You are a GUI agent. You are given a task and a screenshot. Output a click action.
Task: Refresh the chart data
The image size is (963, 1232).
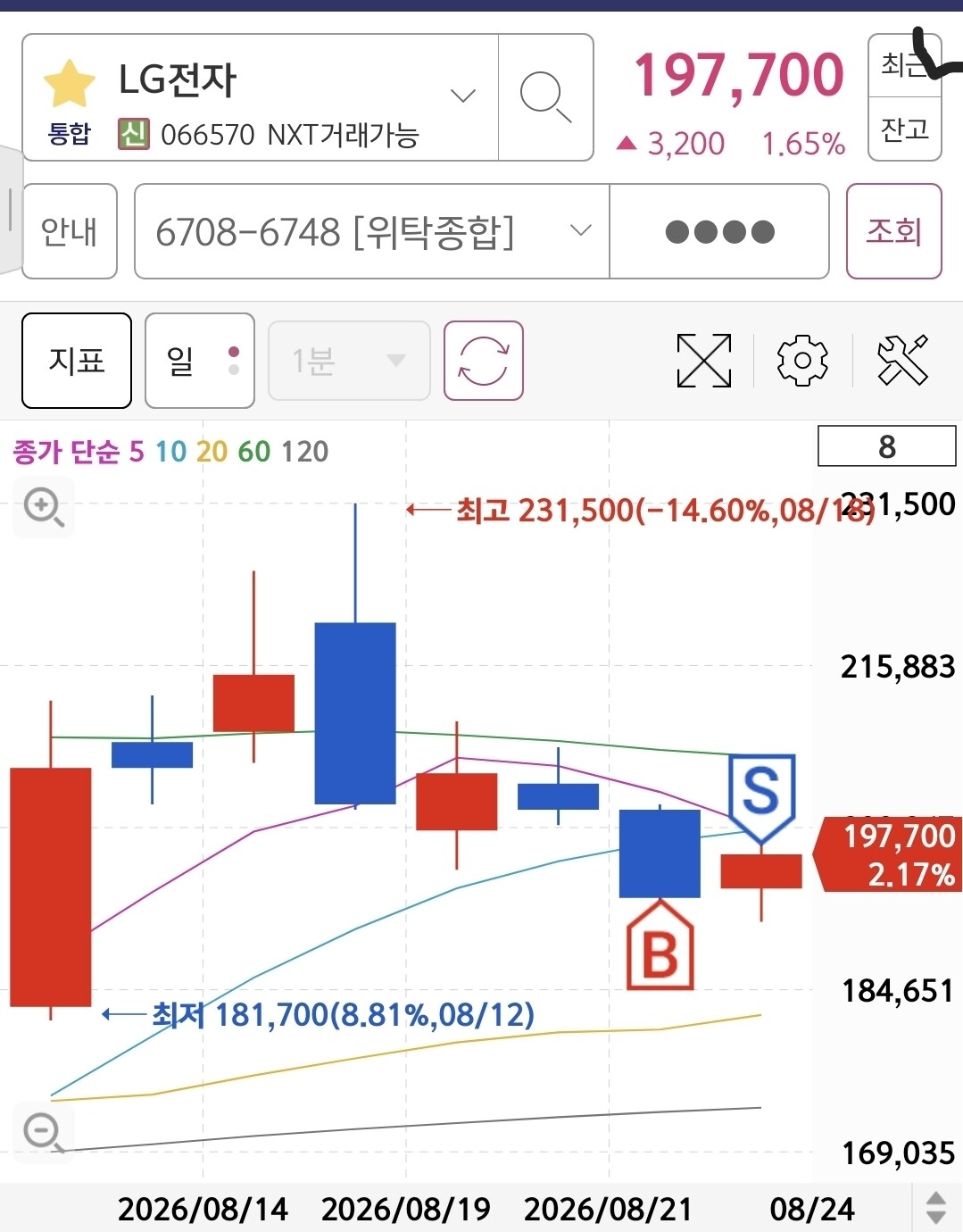[x=484, y=361]
